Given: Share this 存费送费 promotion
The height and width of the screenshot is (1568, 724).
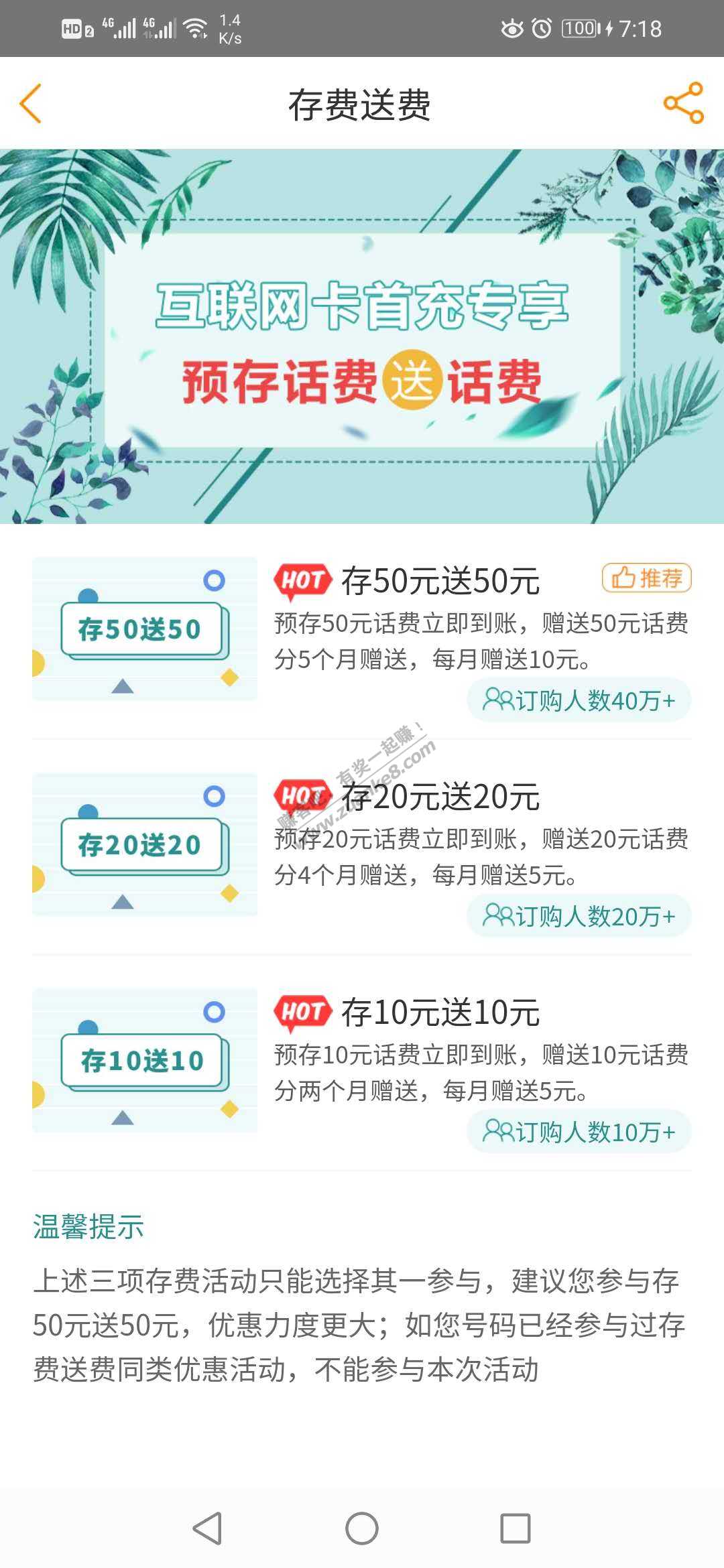Looking at the screenshot, I should point(683,103).
